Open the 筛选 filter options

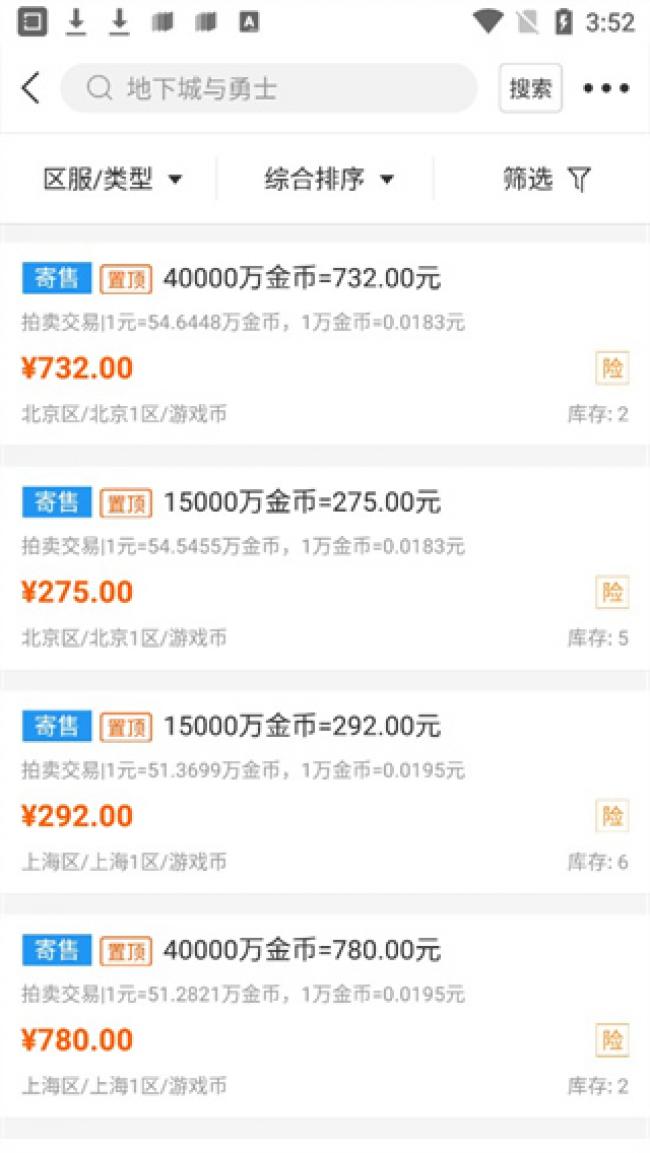[546, 179]
